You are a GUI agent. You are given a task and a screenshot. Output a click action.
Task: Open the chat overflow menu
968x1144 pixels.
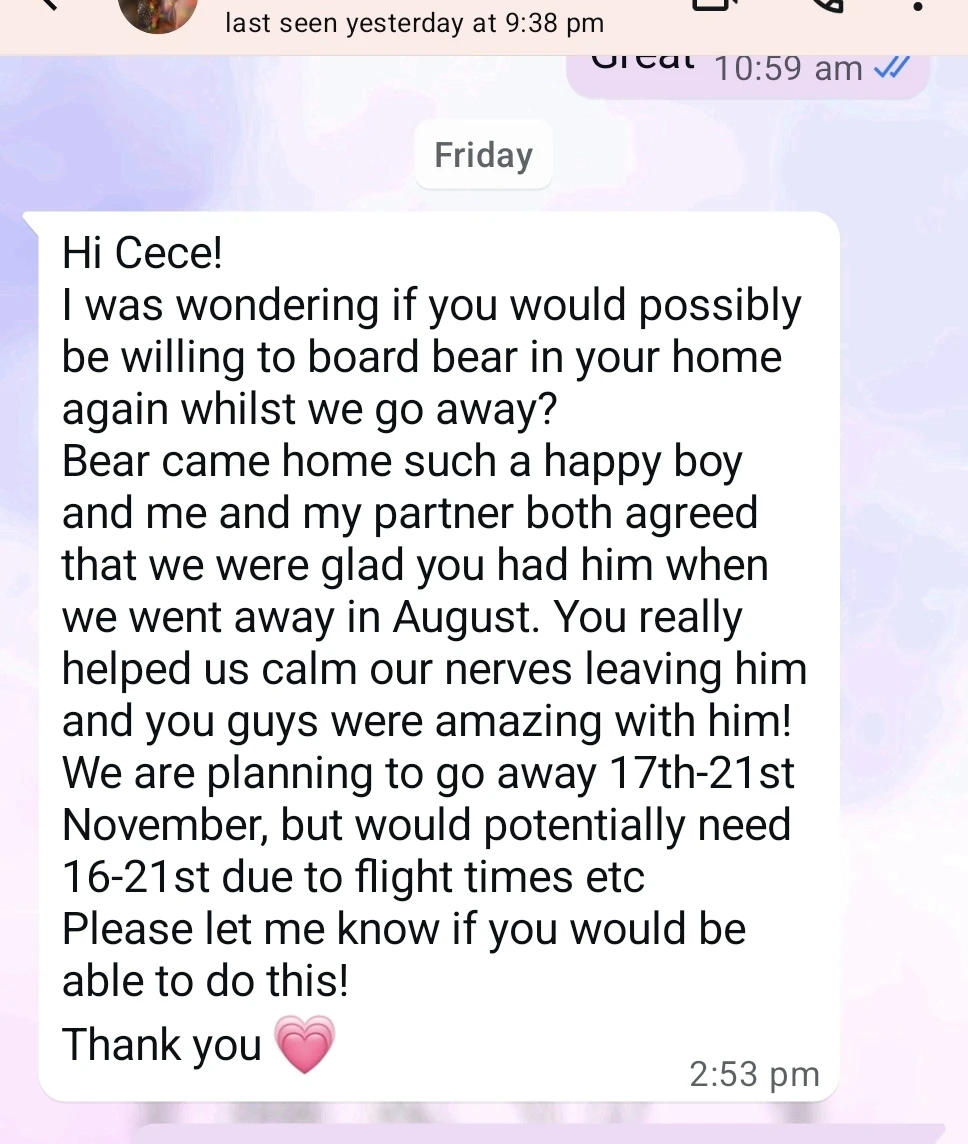918,8
